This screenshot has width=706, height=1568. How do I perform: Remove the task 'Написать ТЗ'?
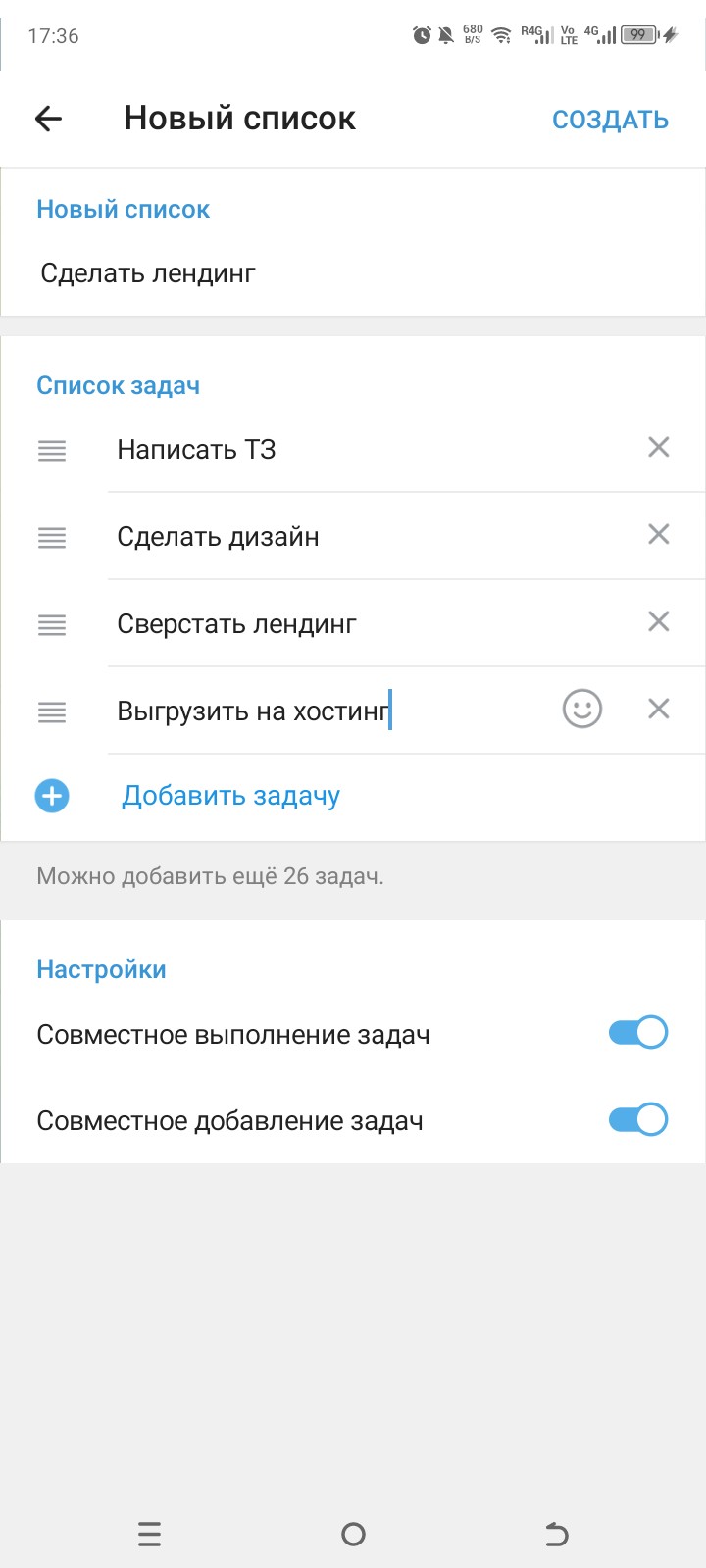(658, 447)
